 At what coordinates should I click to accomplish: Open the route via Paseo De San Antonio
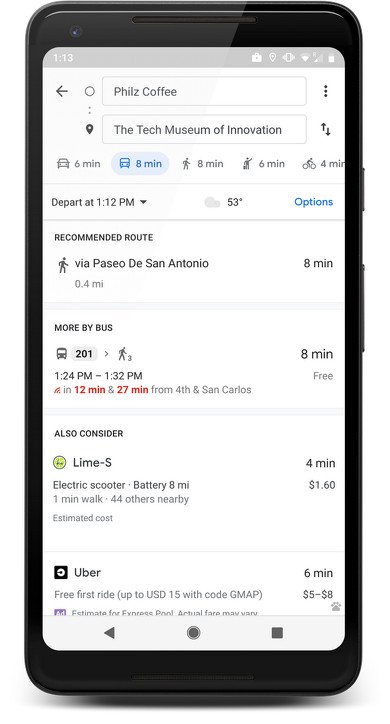tap(193, 272)
